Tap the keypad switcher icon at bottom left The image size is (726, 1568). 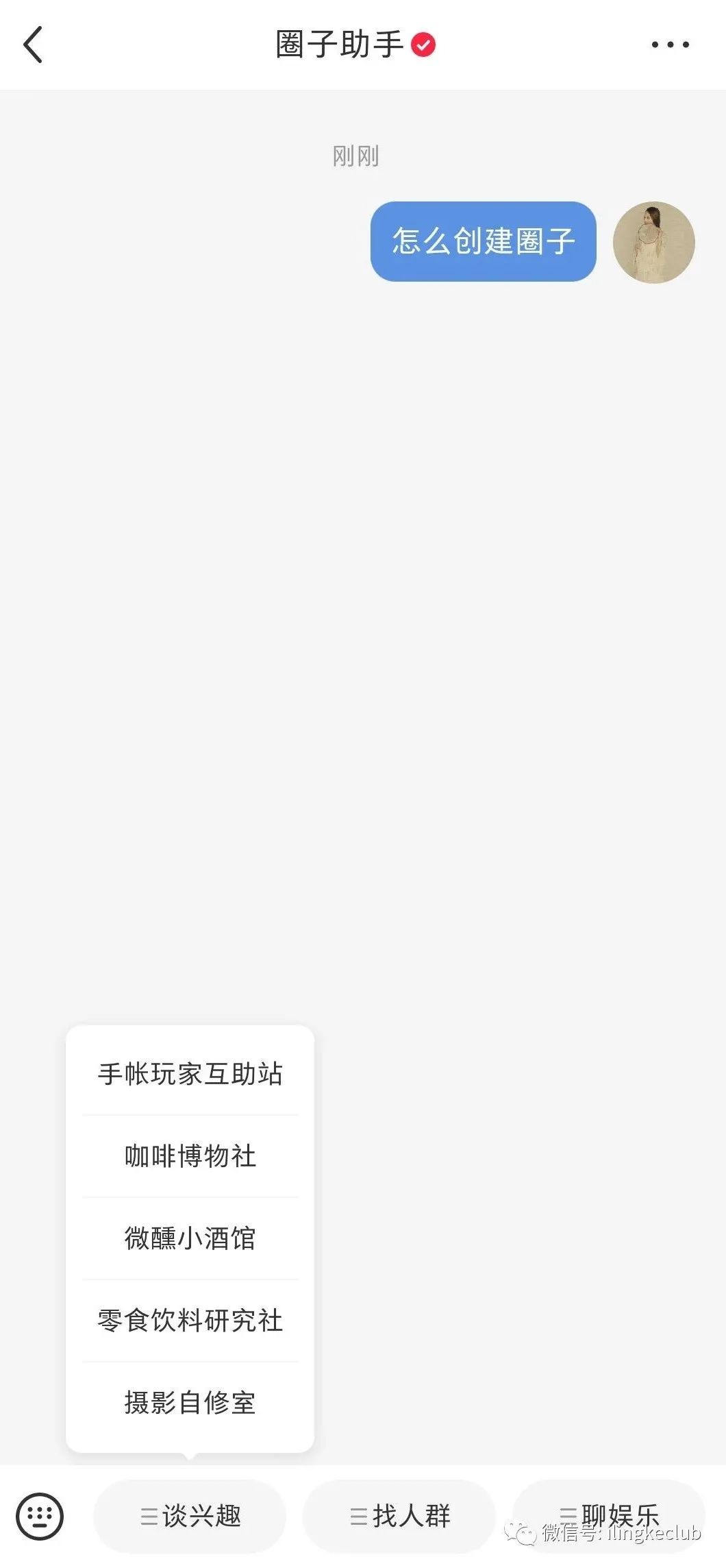tap(39, 1515)
